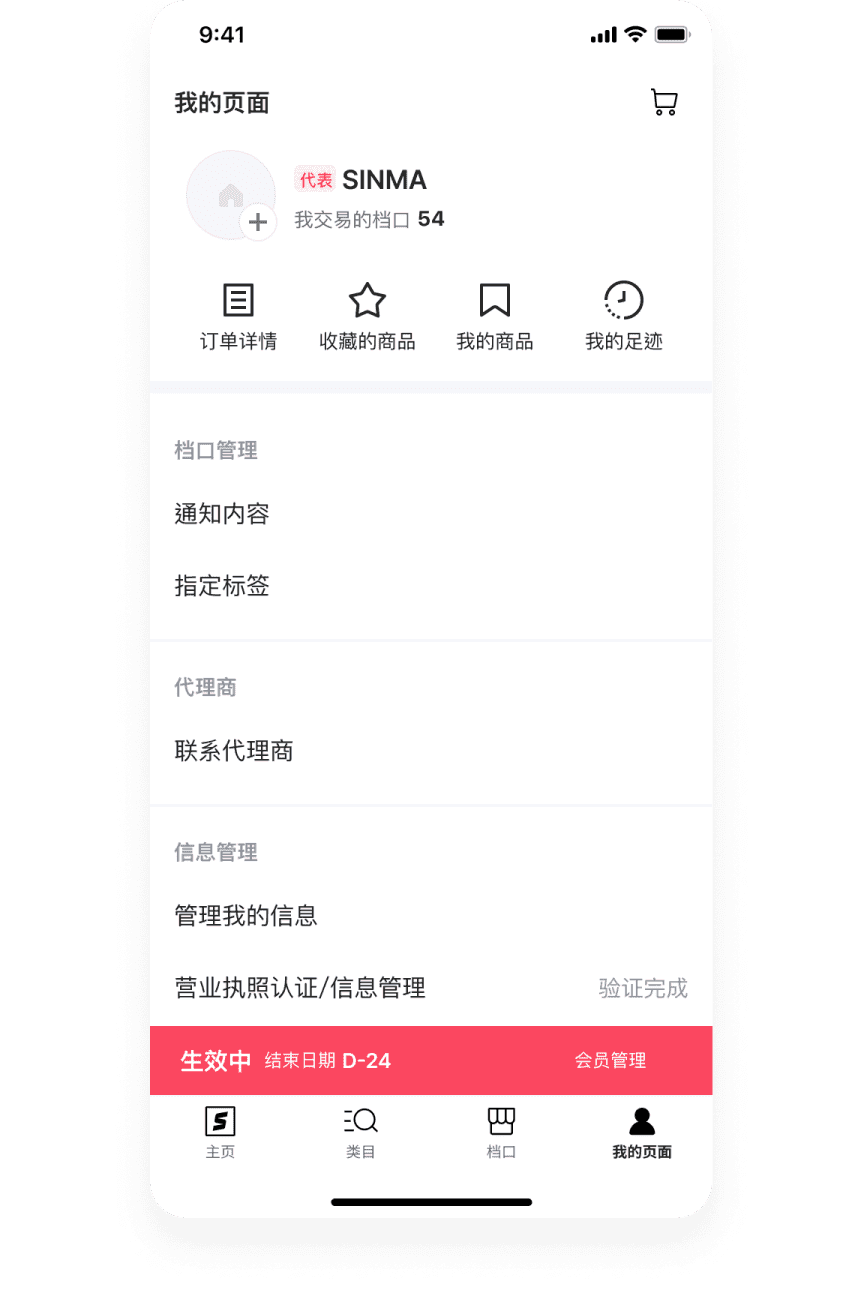The height and width of the screenshot is (1290, 864).
Task: Select the 我的页面 tab
Action: coord(642,1132)
